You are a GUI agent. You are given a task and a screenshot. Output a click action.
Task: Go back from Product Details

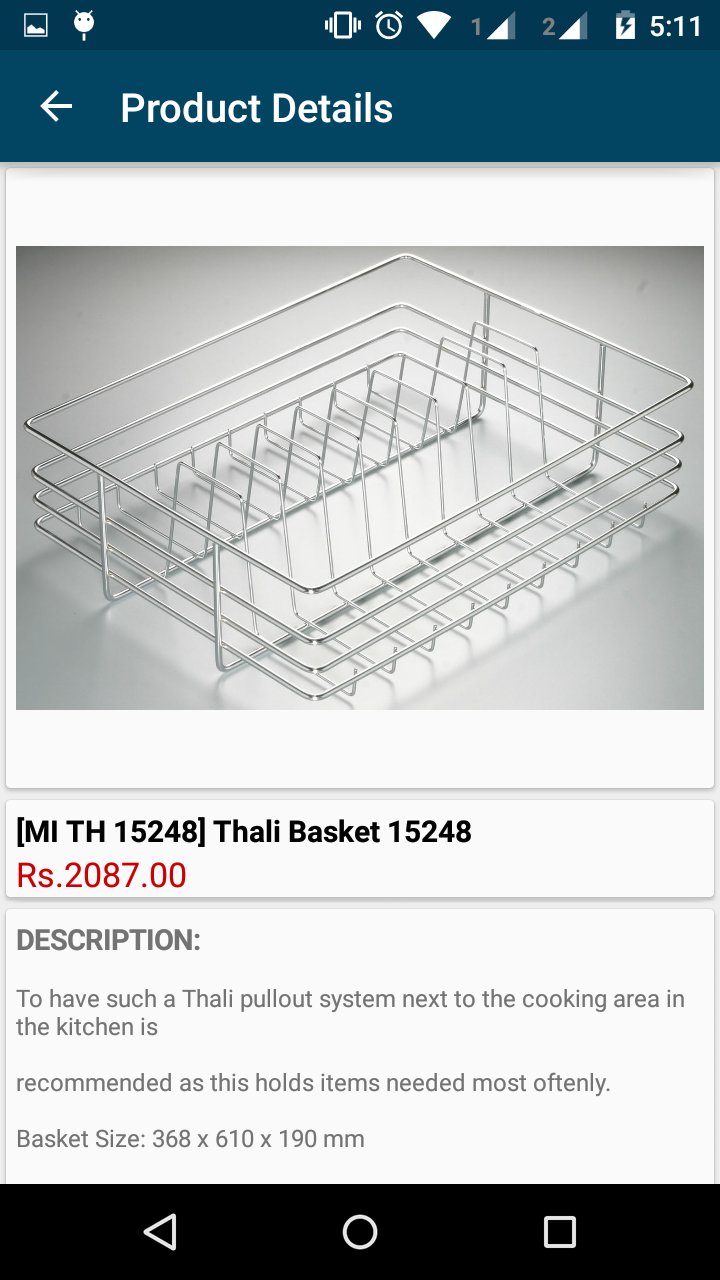(x=57, y=107)
